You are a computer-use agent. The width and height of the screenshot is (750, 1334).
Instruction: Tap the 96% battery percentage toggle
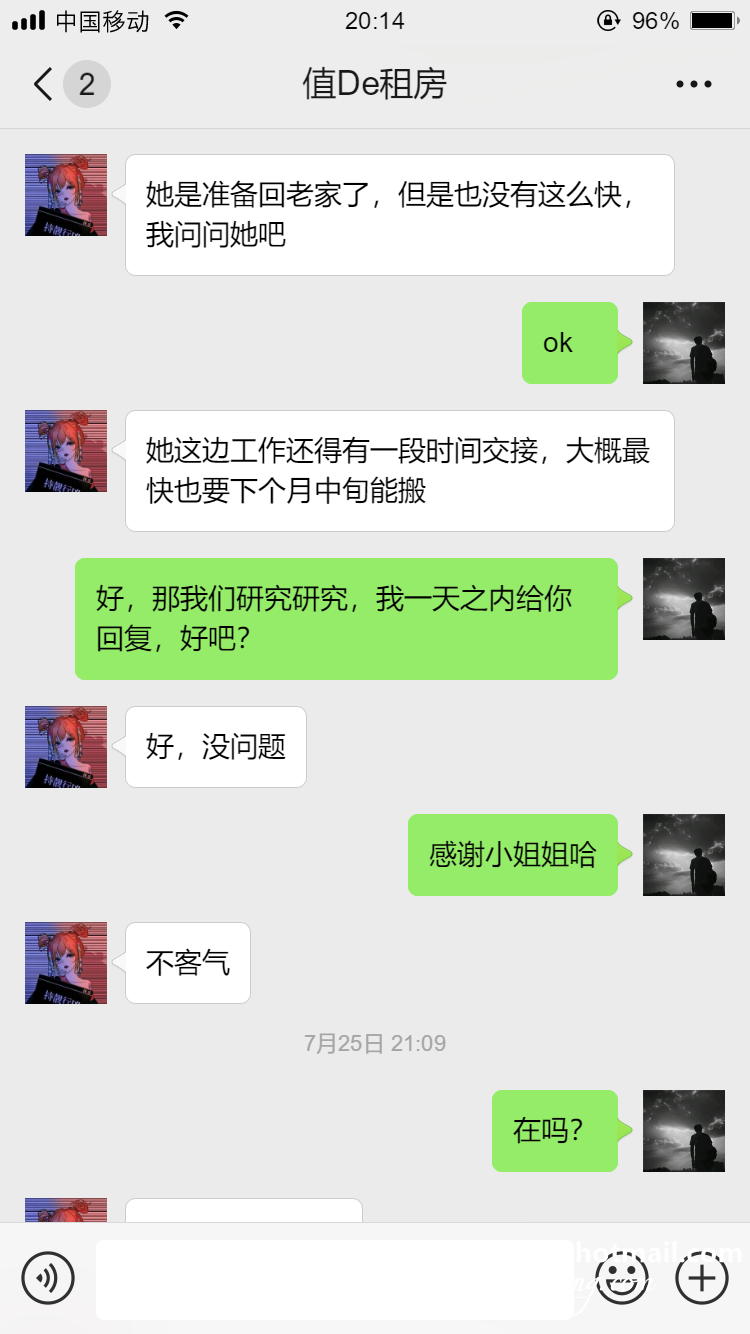click(656, 19)
